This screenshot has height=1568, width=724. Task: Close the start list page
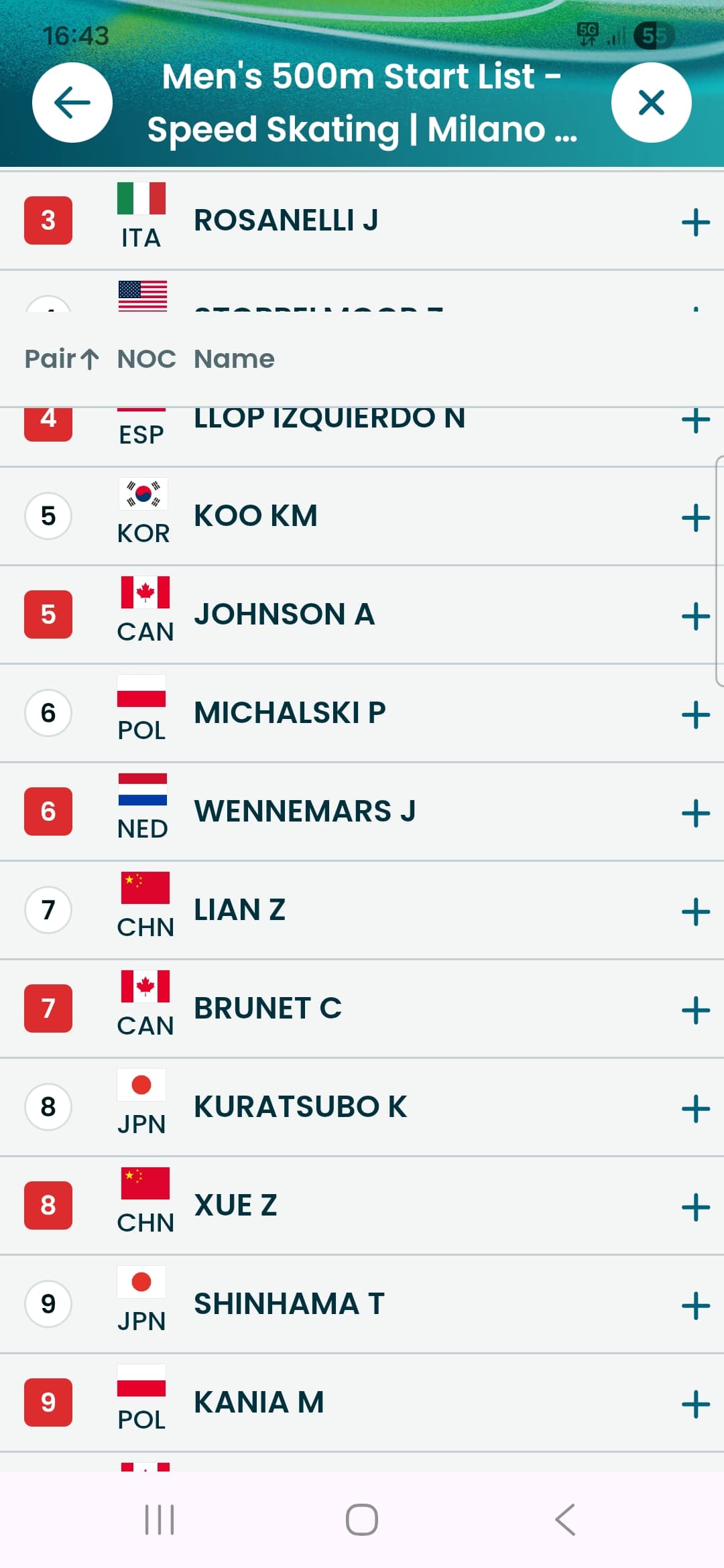[651, 103]
